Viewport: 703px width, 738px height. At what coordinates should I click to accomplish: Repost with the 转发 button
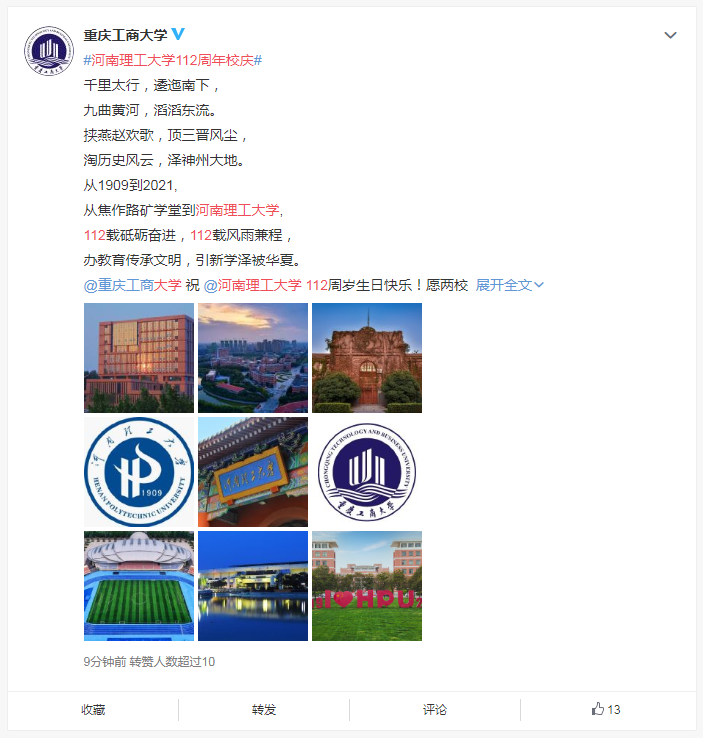pyautogui.click(x=264, y=710)
